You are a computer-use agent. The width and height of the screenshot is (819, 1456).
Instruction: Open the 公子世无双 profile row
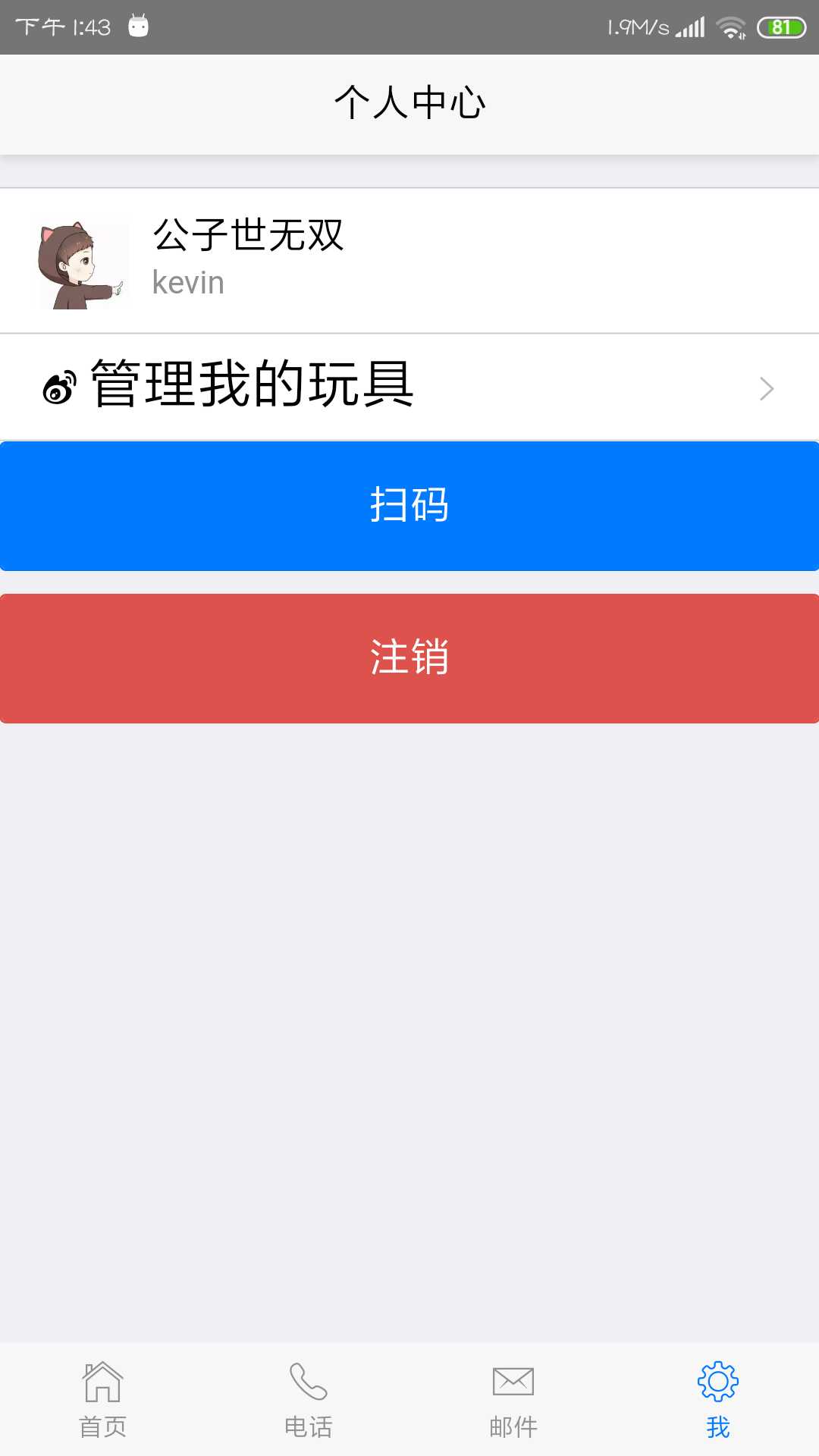(x=409, y=261)
